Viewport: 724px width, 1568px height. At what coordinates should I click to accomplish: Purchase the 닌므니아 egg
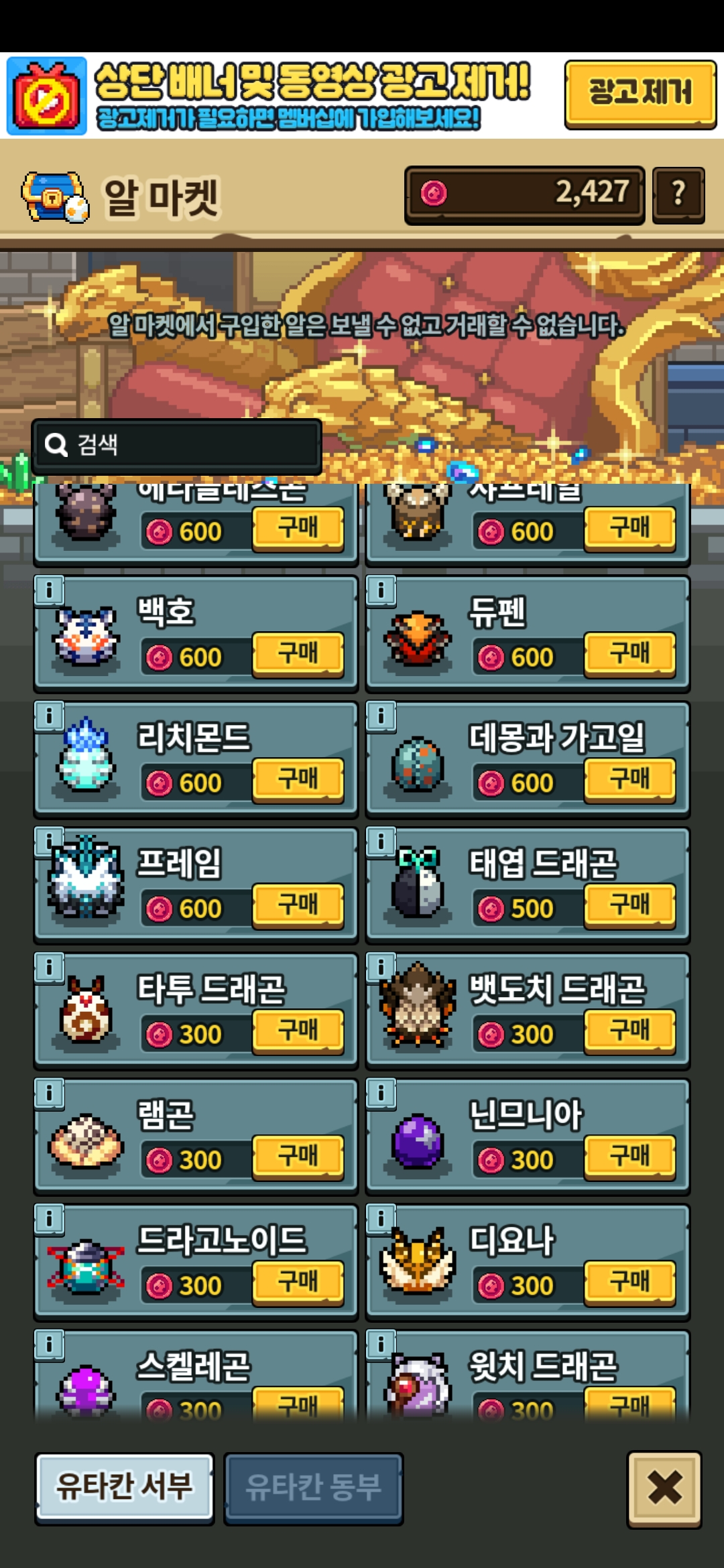[x=629, y=1157]
